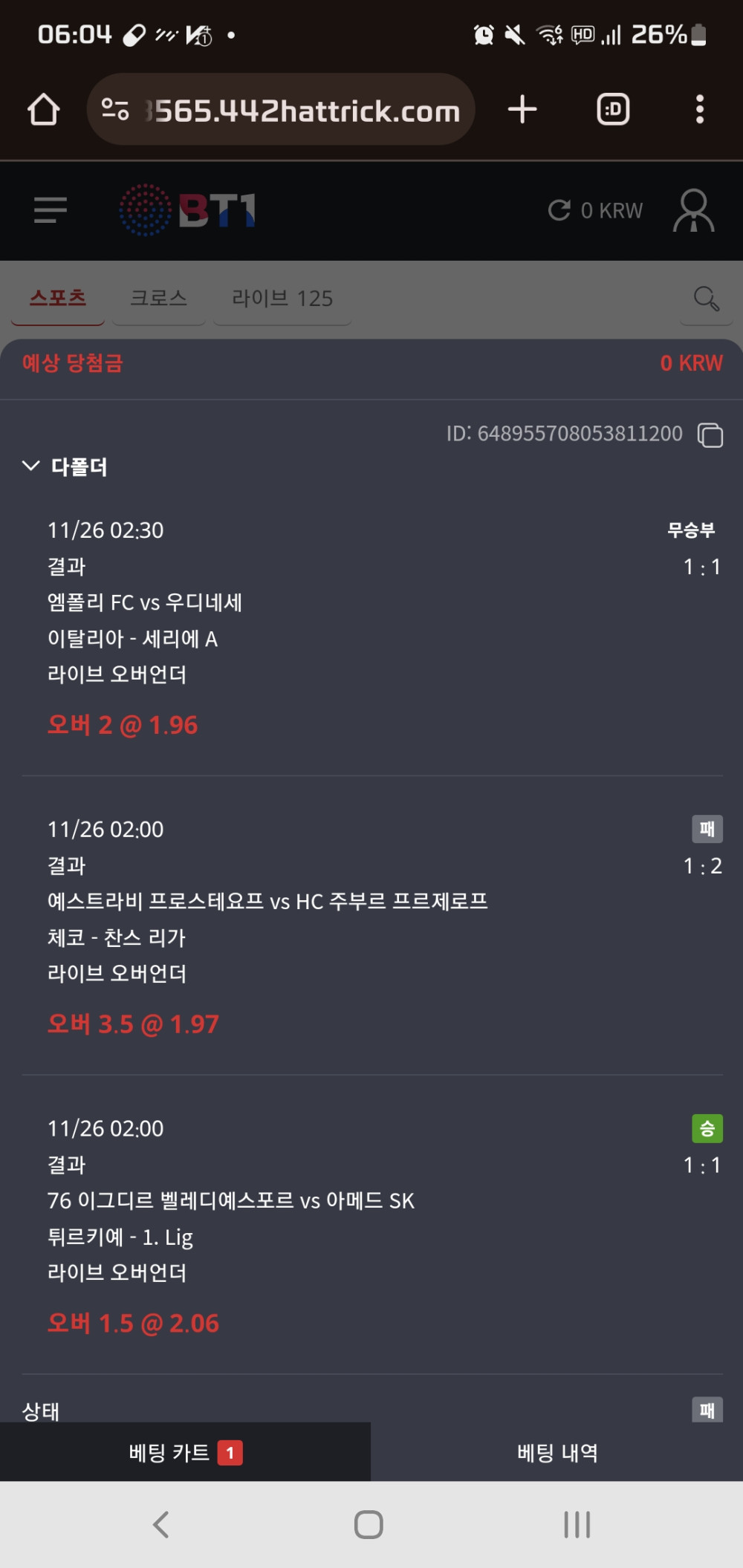Viewport: 743px width, 1568px height.
Task: Switch to the 베팅 내역 tab
Action: tap(557, 1452)
